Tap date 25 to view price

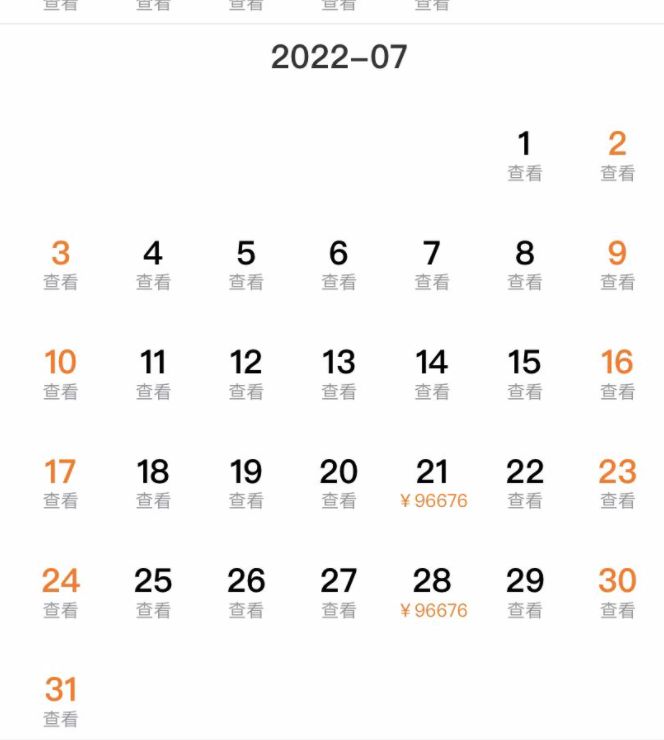pos(153,591)
